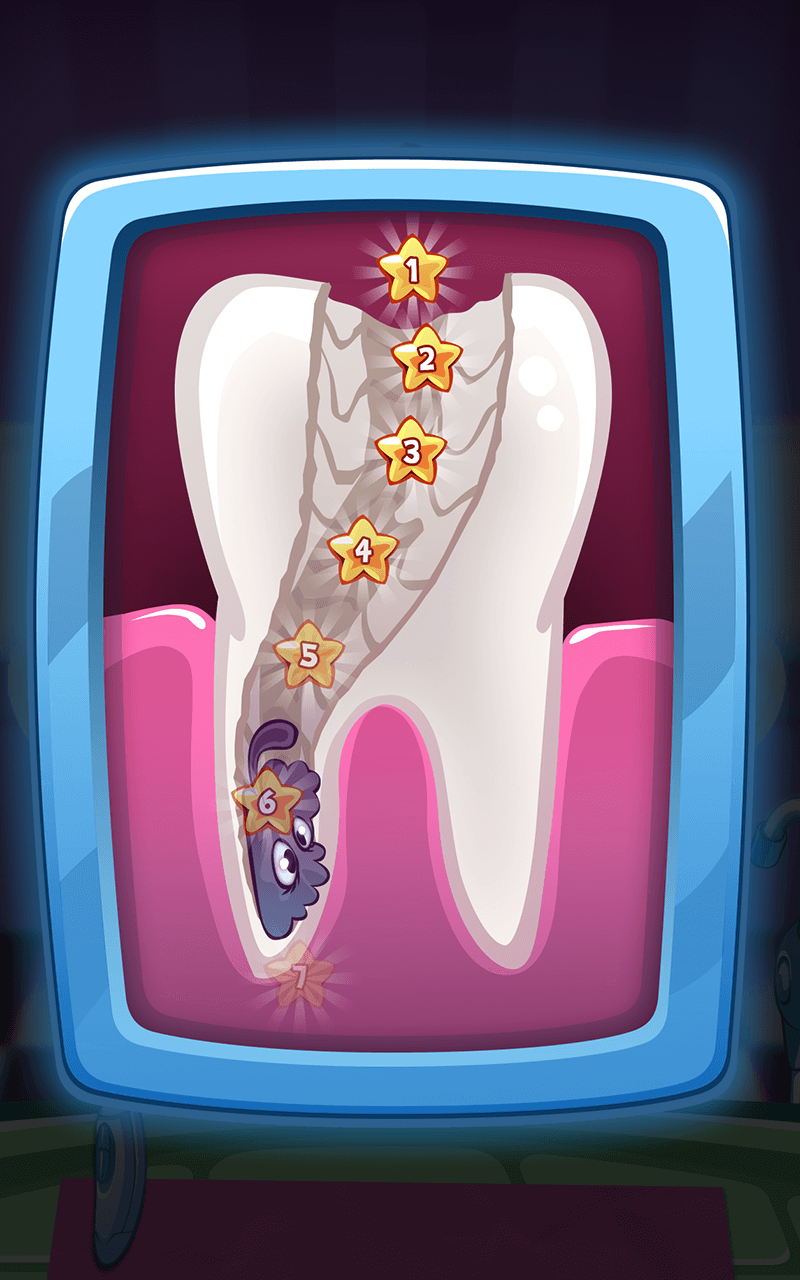Tap star number 6 on the germ
The image size is (800, 1280).
click(x=267, y=801)
